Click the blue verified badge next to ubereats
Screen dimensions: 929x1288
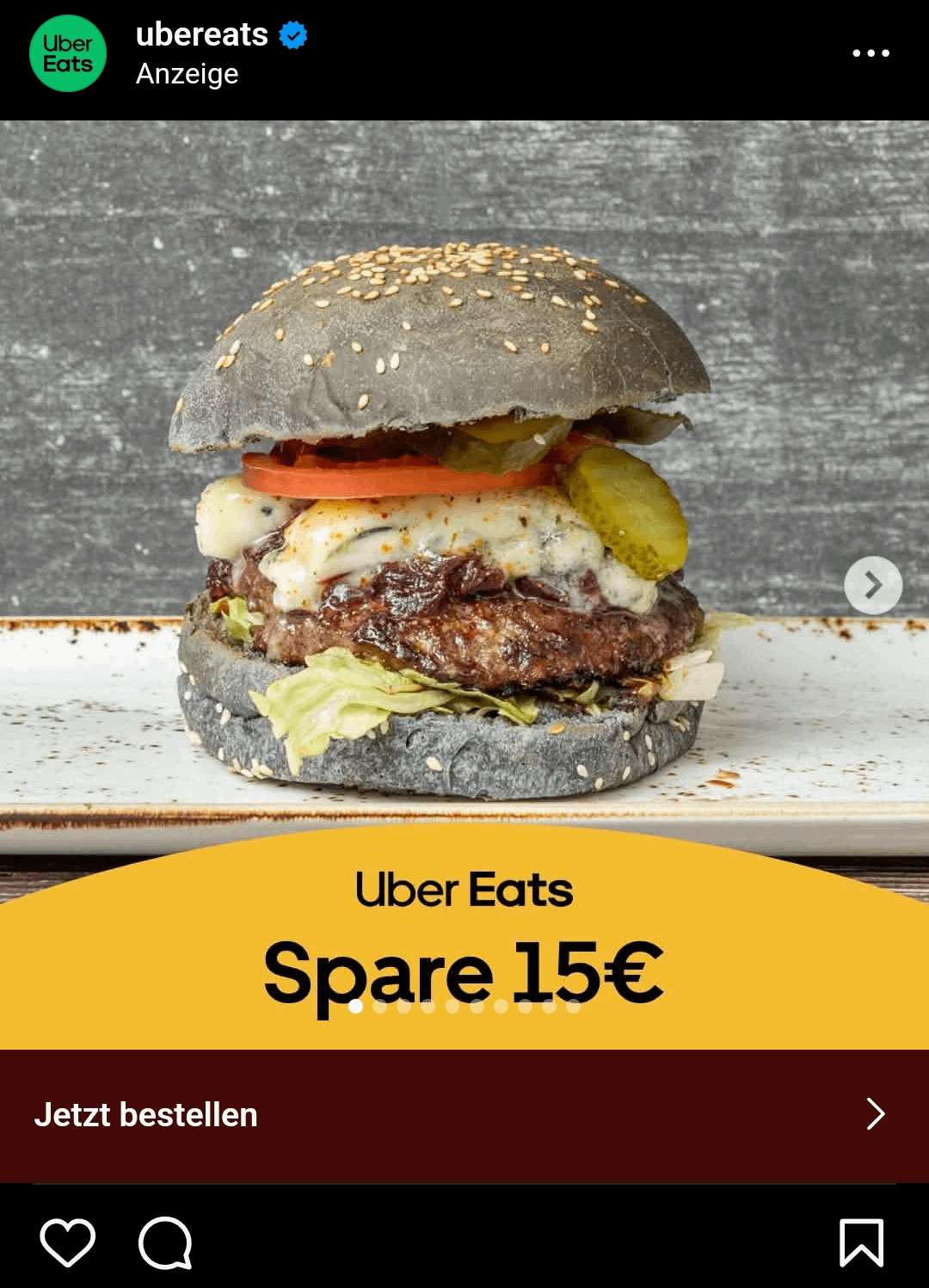292,34
